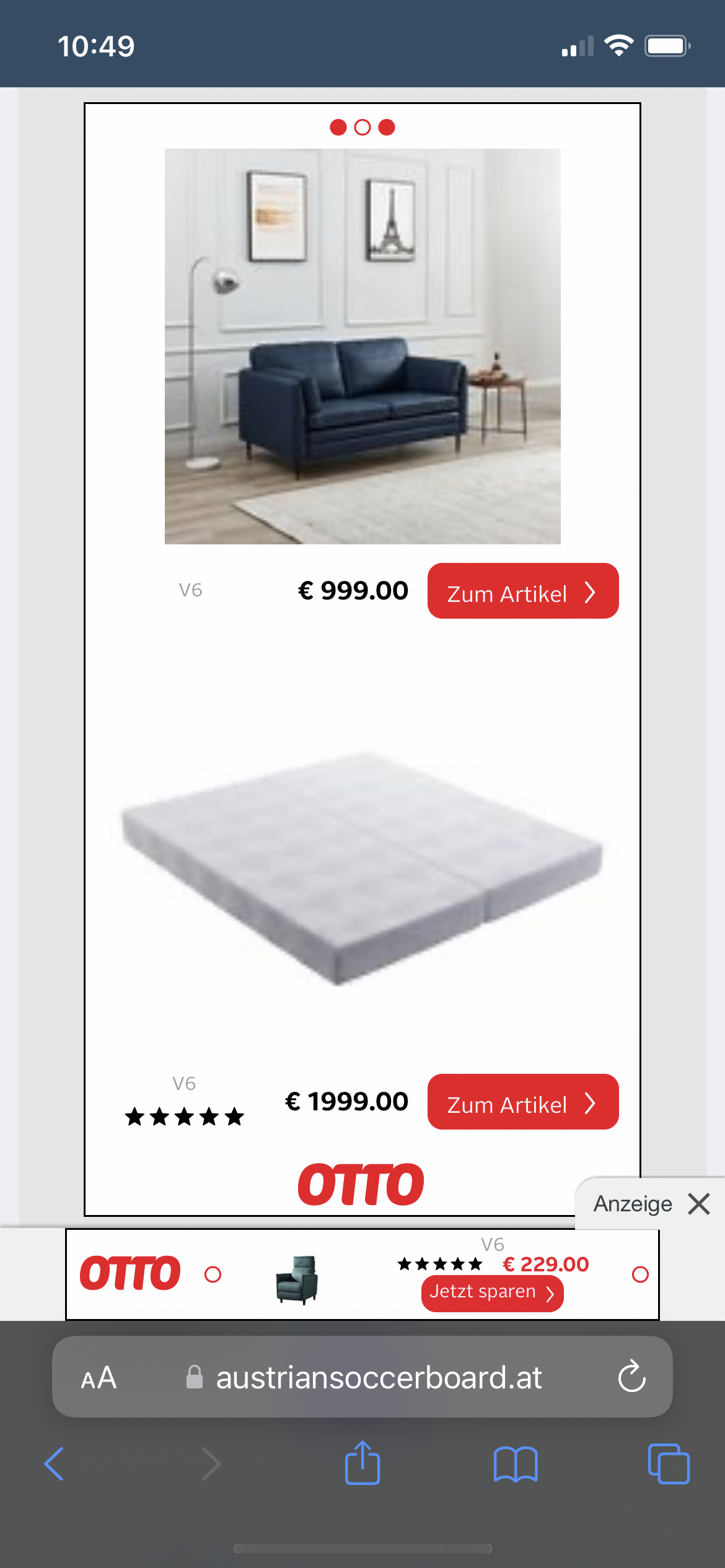Open the green armchair banner image
Screen dimensions: 725x1568
pos(297,1279)
